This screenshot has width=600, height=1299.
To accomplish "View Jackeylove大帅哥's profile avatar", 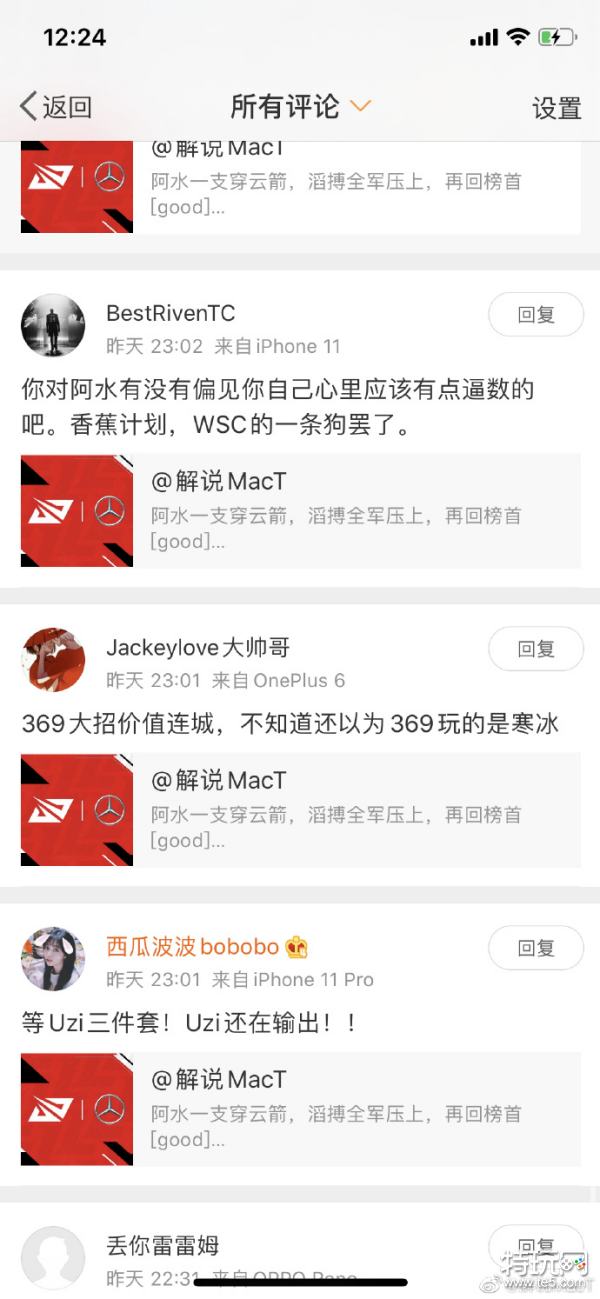I will pos(53,659).
